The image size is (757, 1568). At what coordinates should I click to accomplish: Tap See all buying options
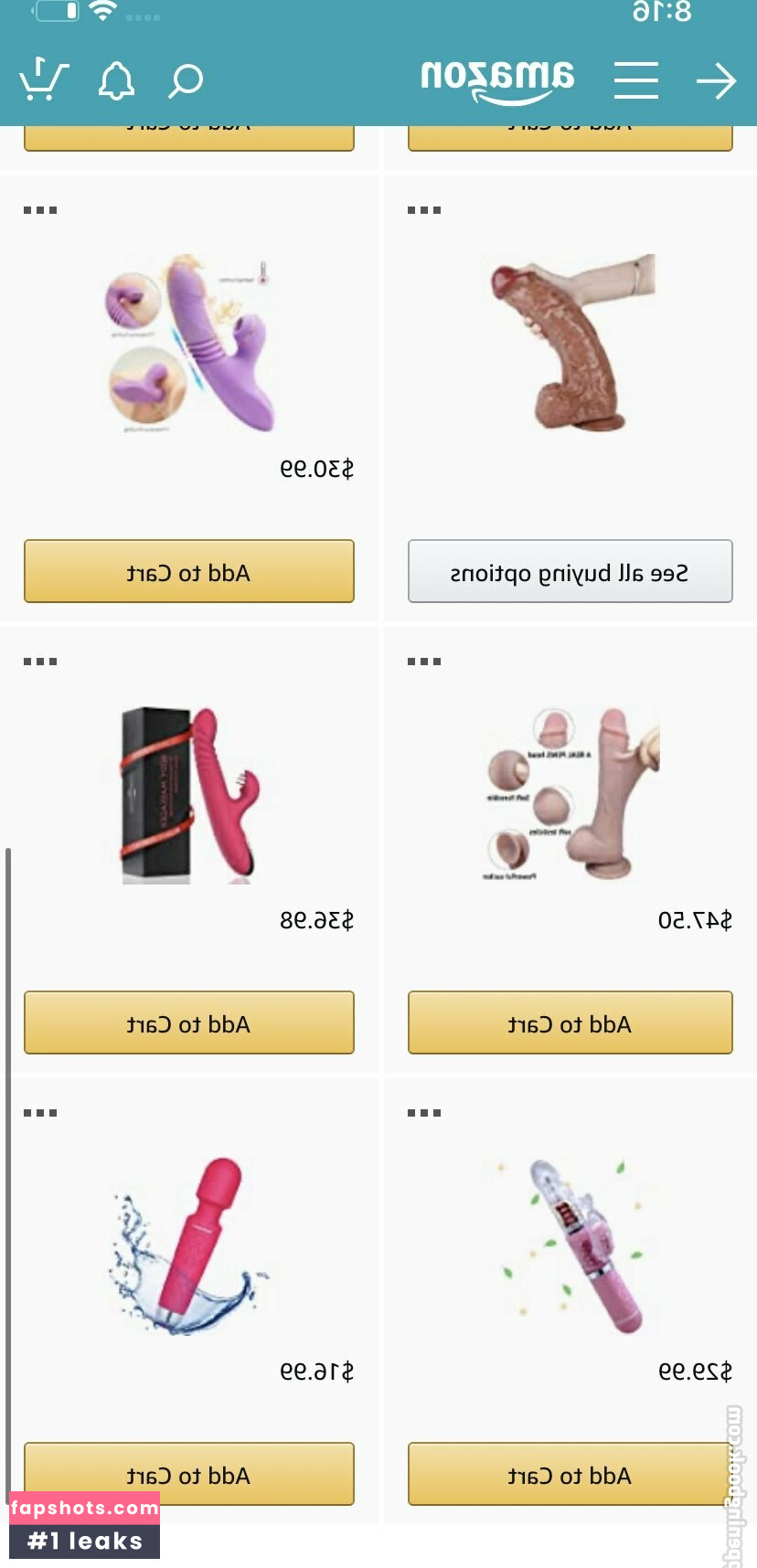[x=570, y=571]
